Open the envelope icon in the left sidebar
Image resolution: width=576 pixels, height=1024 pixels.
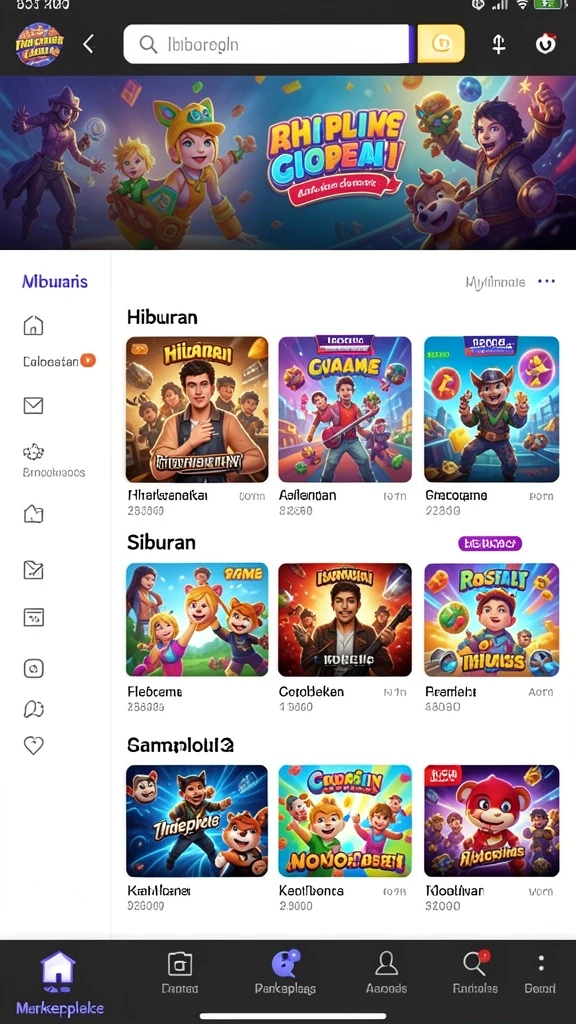point(33,406)
